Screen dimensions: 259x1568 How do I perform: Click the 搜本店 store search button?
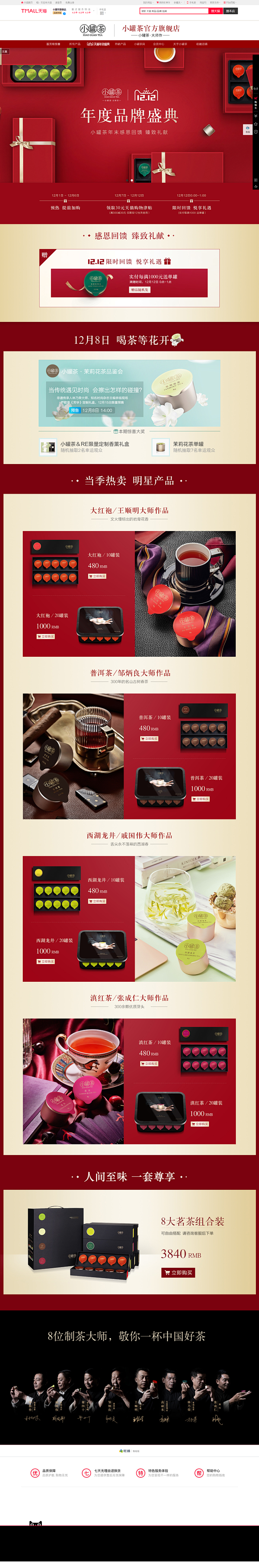[230, 11]
